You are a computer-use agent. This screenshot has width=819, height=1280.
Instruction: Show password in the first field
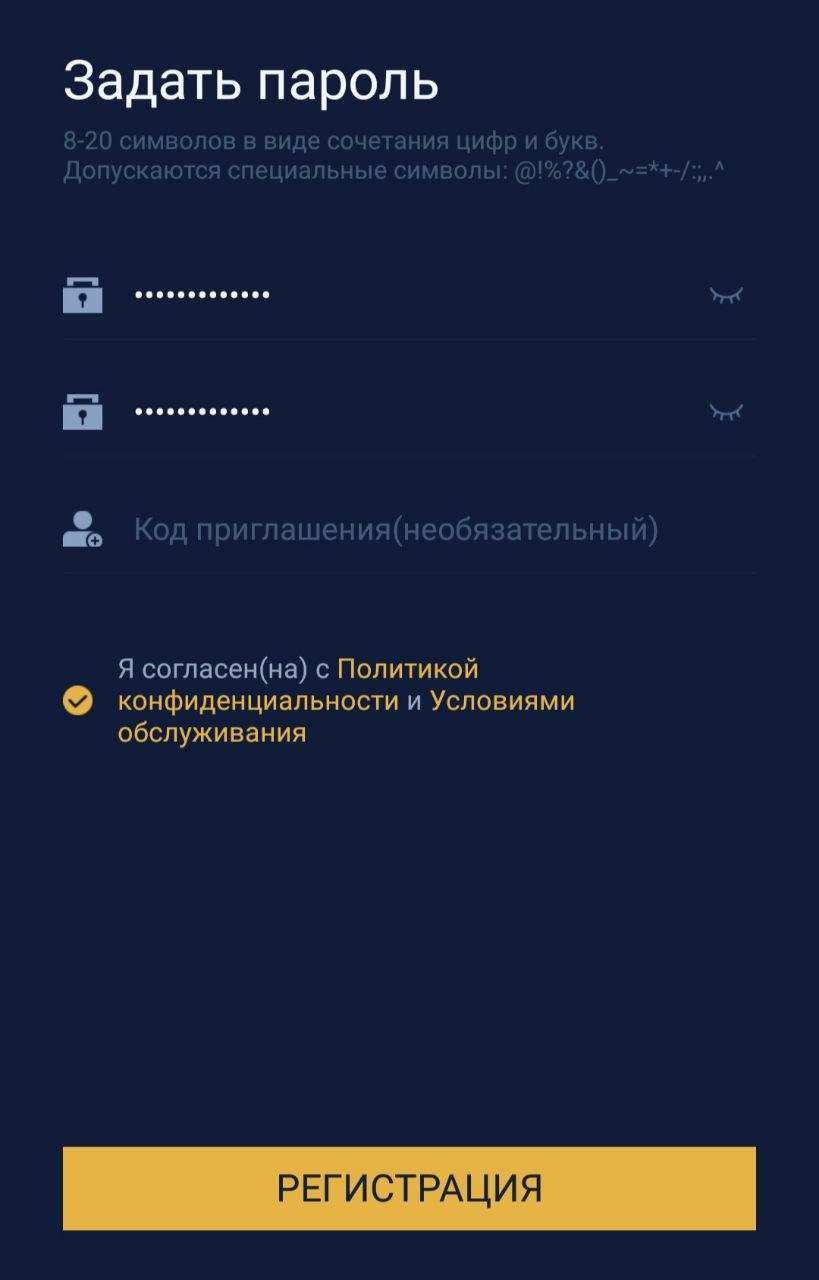click(726, 295)
